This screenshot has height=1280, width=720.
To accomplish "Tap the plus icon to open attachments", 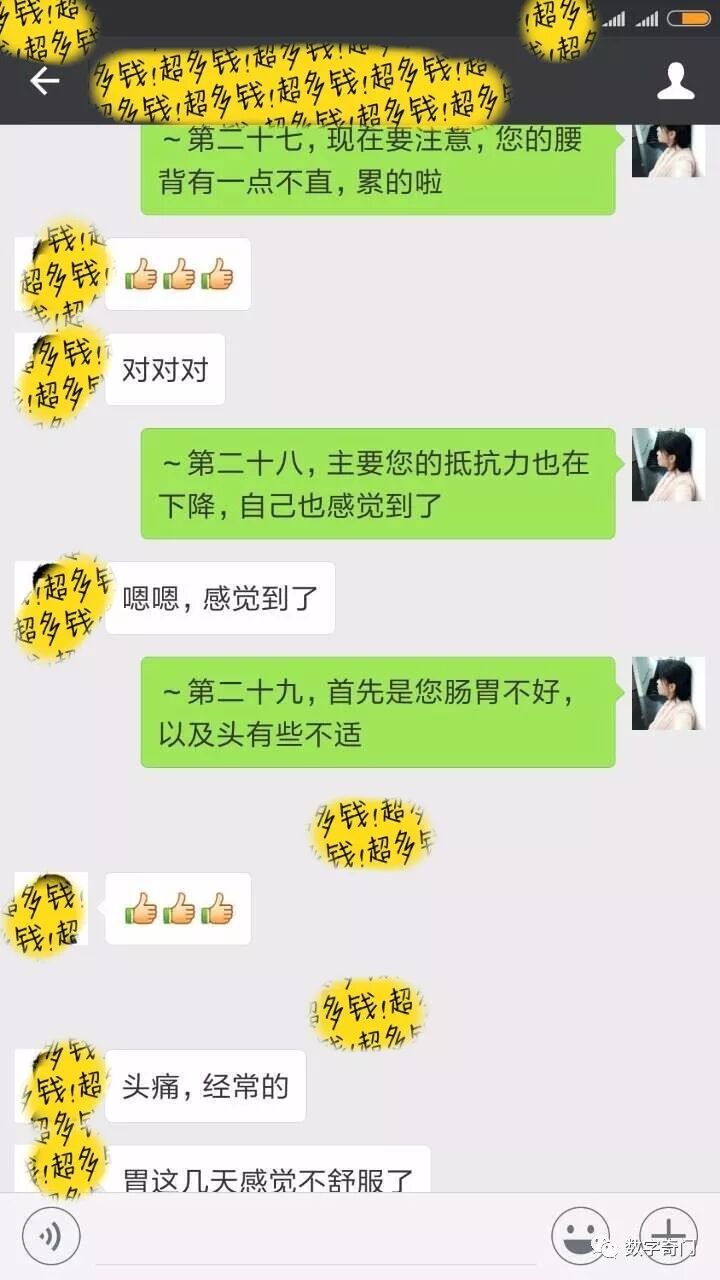I will click(666, 1235).
